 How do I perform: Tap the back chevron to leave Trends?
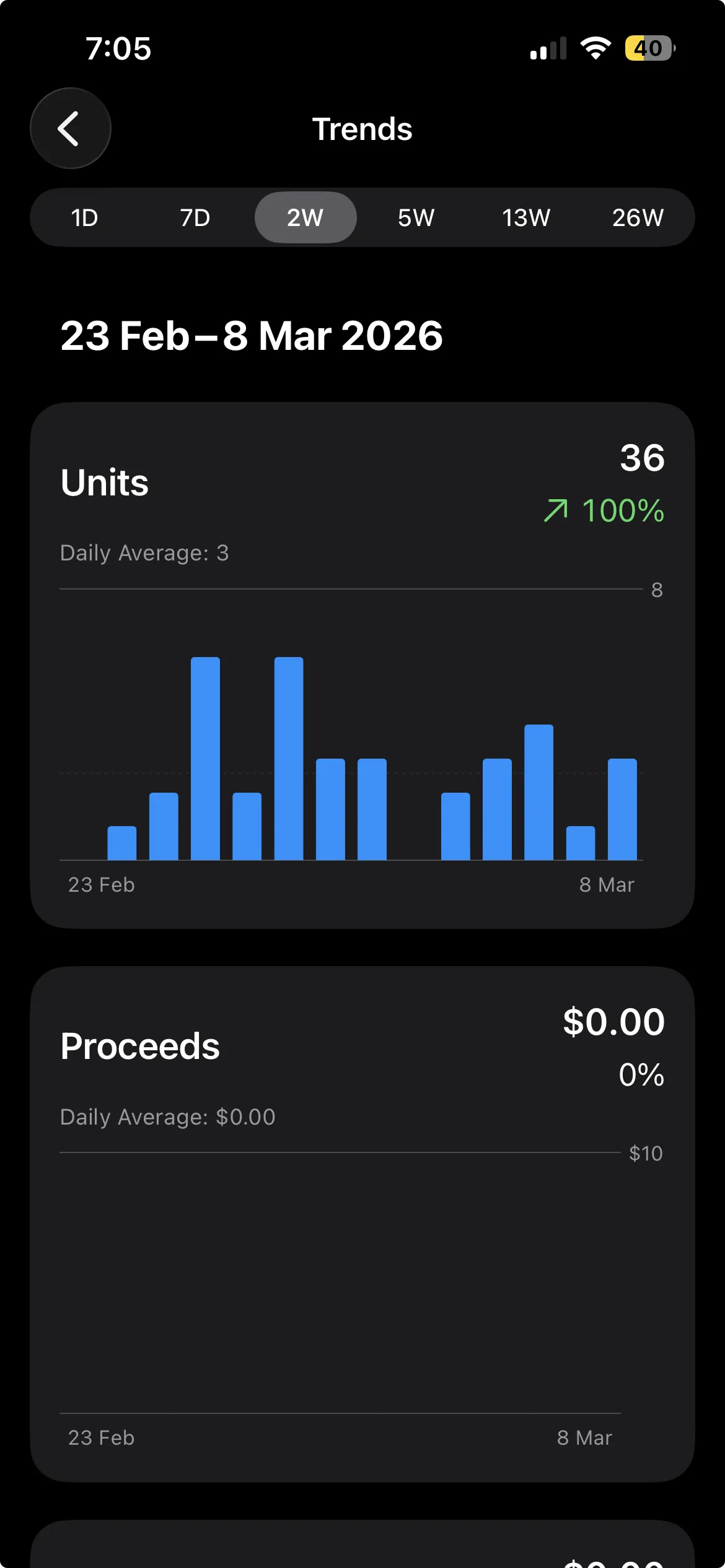(70, 128)
